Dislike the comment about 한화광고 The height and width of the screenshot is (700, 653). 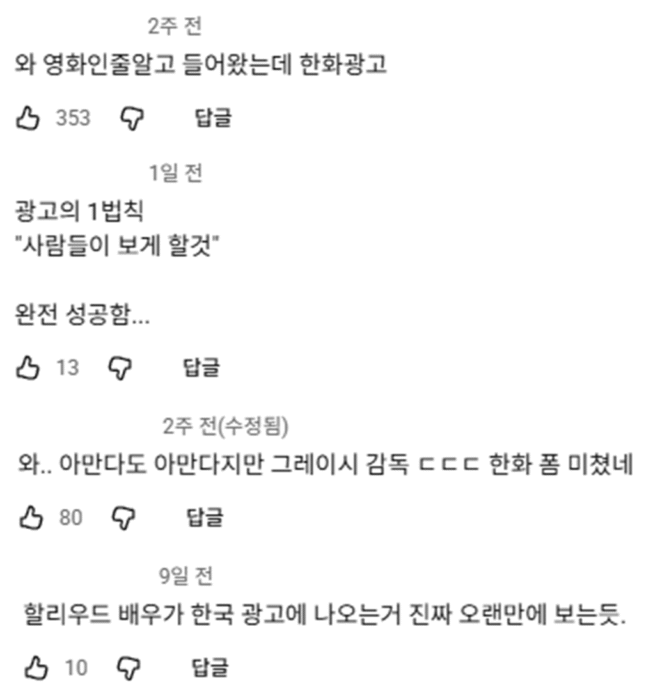click(x=130, y=118)
